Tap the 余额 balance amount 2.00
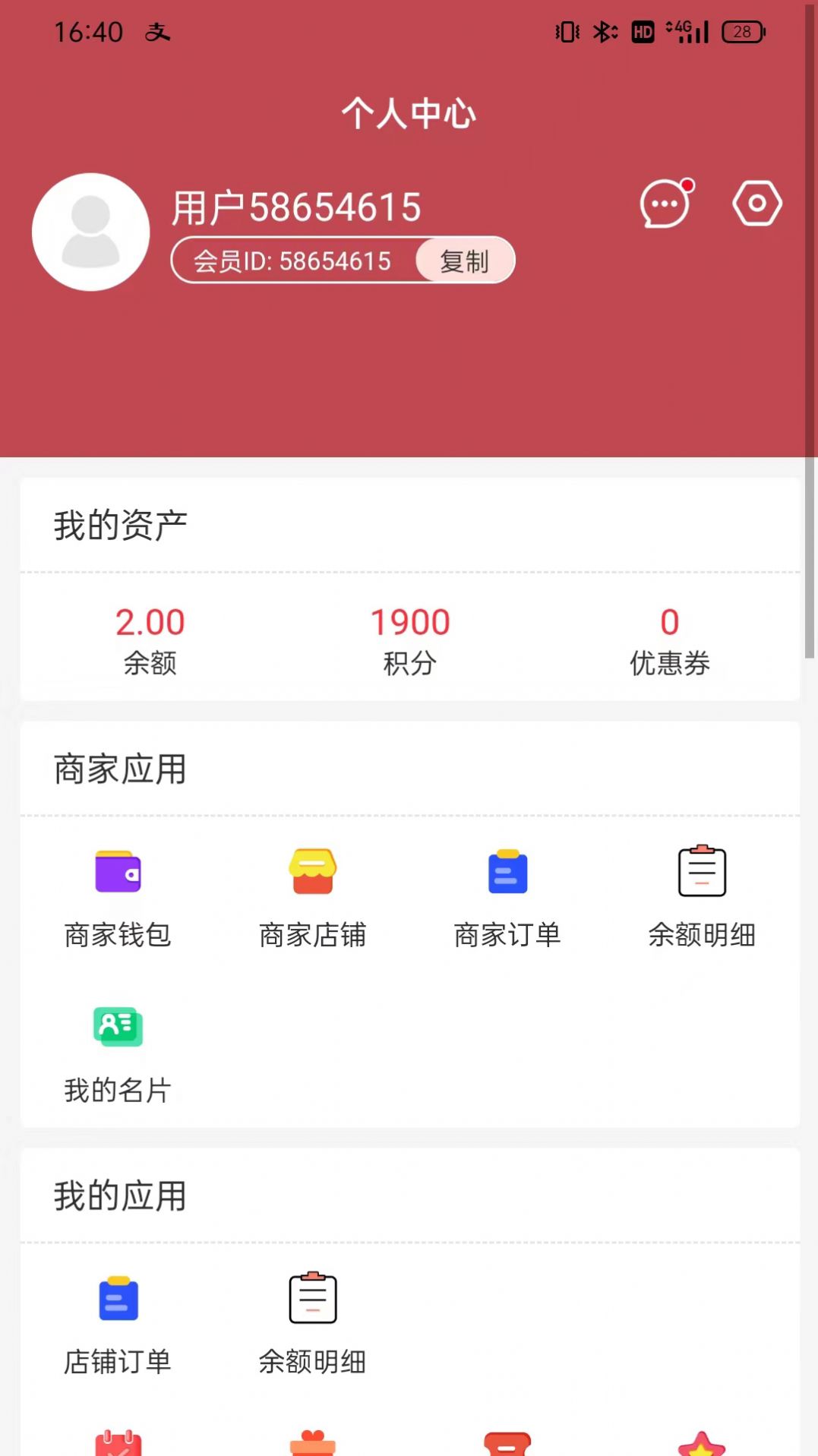The height and width of the screenshot is (1456, 818). (x=149, y=622)
